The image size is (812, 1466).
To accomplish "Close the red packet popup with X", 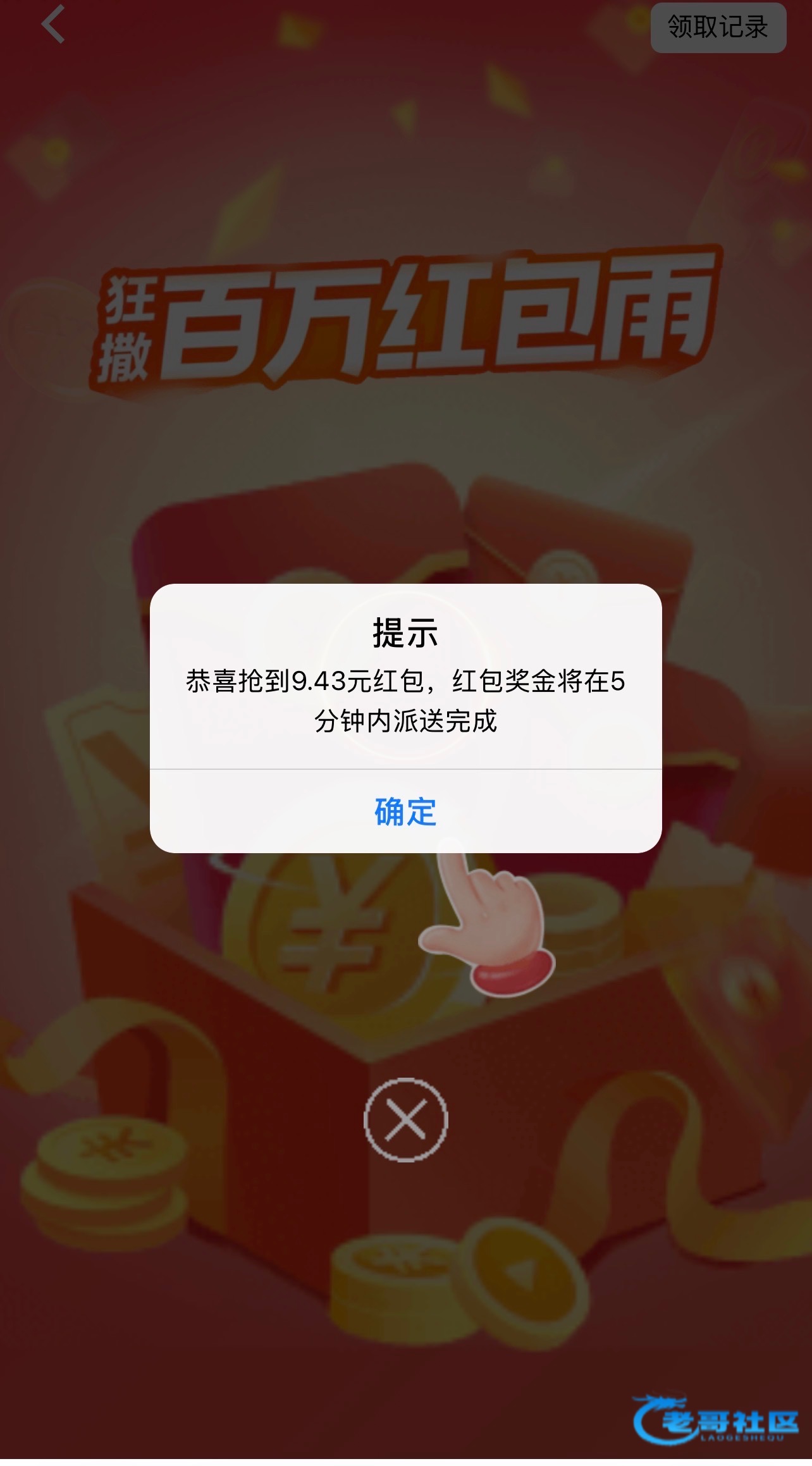I will [x=405, y=1120].
